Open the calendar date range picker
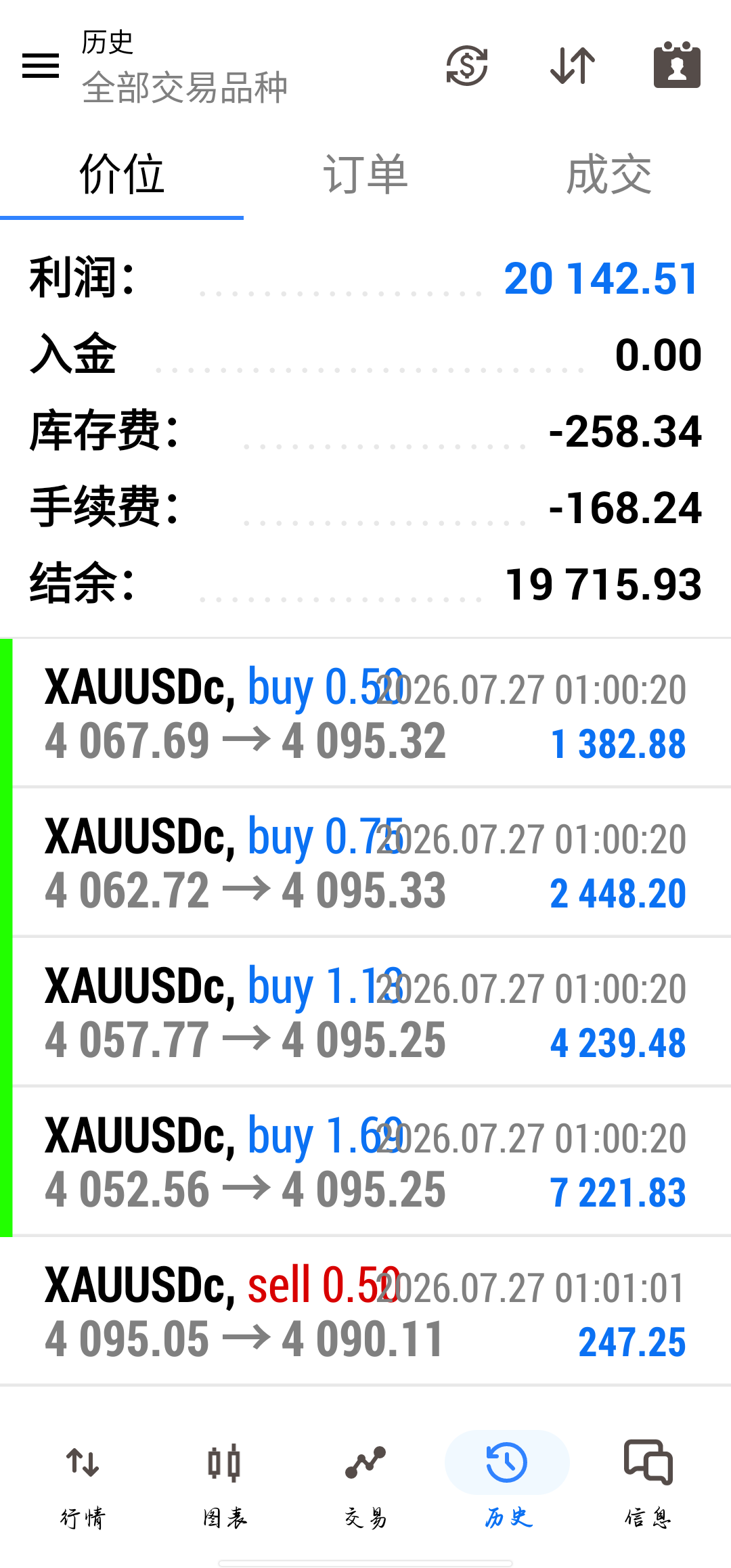Viewport: 731px width, 1568px height. point(677,65)
